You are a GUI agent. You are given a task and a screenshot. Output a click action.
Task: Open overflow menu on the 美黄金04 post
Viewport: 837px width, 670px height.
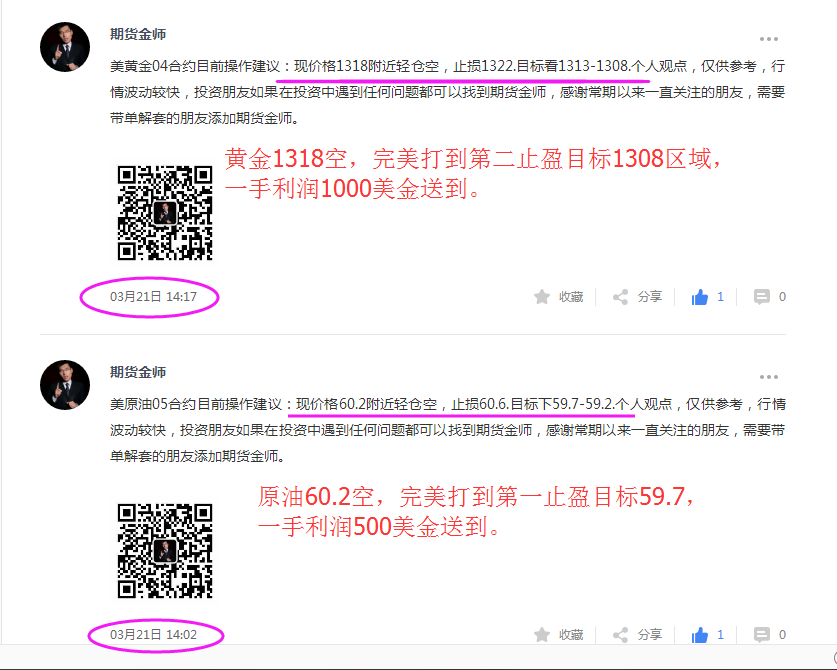point(768,39)
